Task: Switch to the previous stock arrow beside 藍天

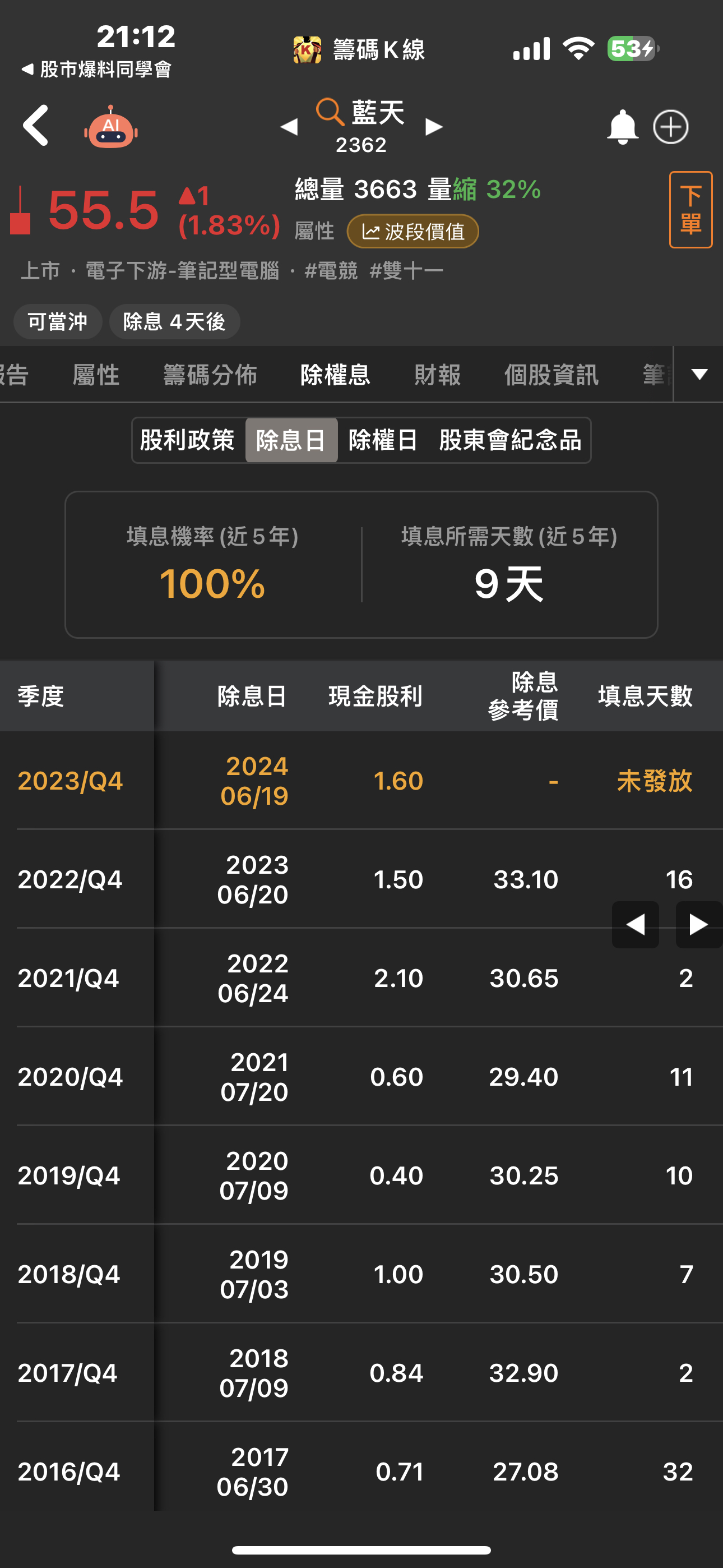Action: (x=289, y=127)
